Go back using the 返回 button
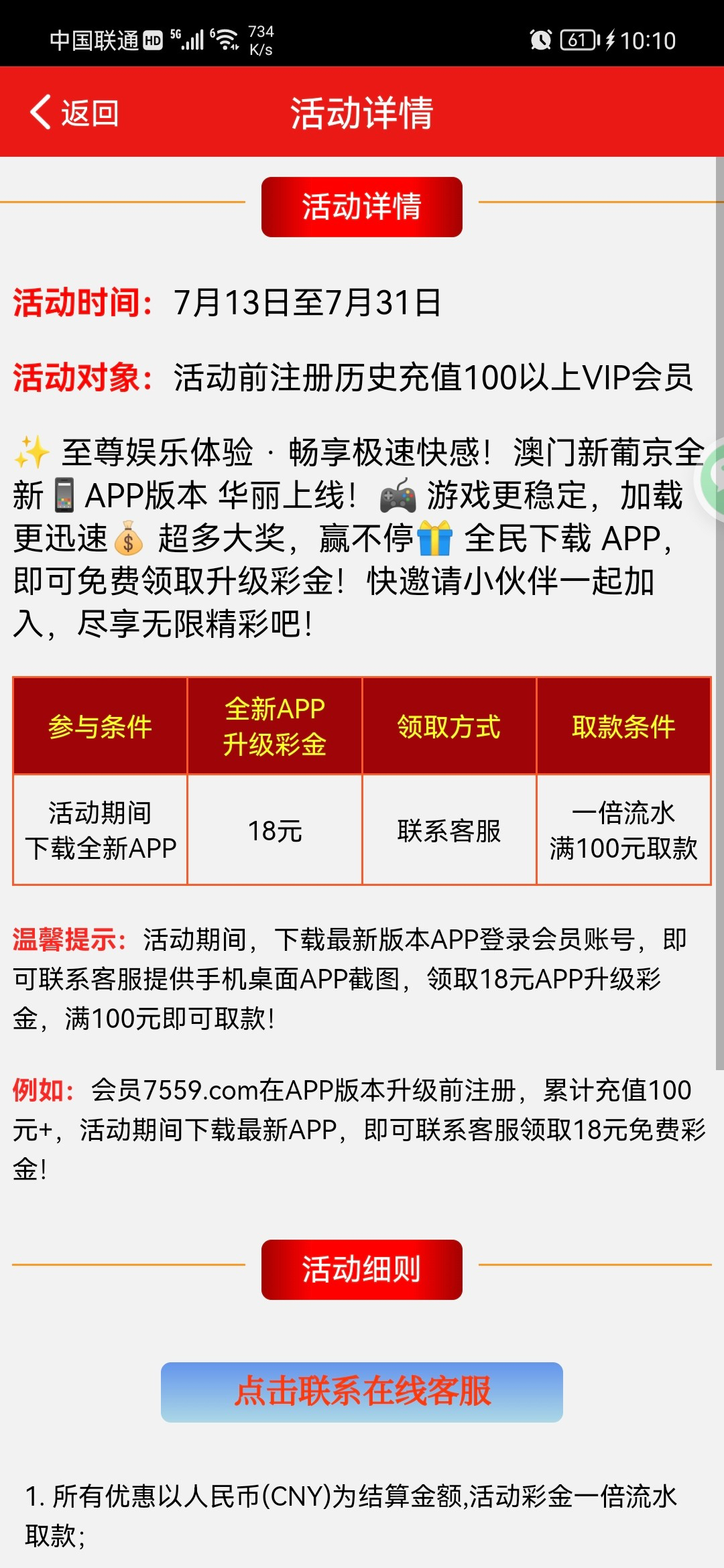This screenshot has width=724, height=1568. pos(74,113)
